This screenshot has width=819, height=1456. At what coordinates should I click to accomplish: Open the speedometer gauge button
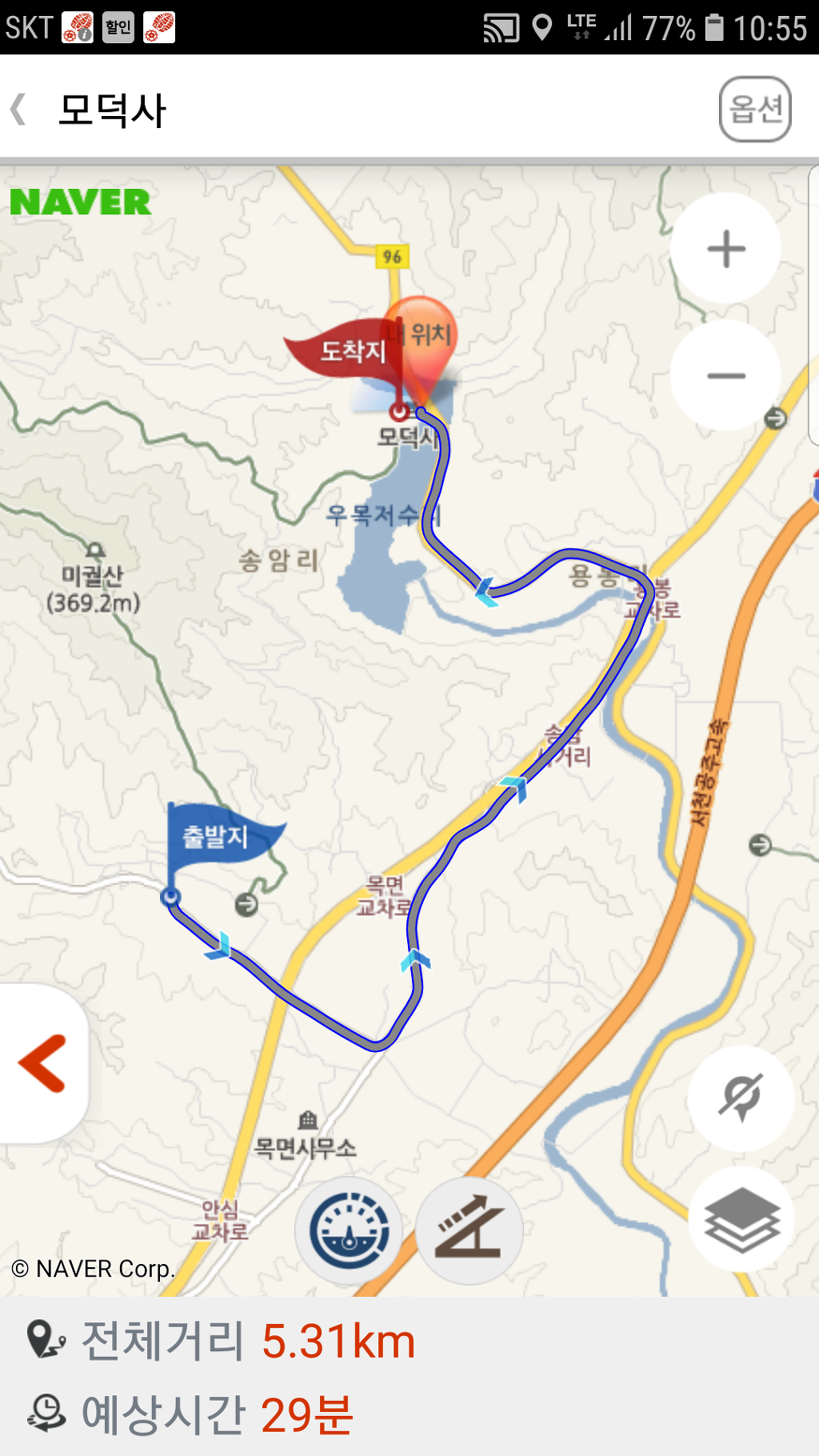pyautogui.click(x=350, y=1230)
